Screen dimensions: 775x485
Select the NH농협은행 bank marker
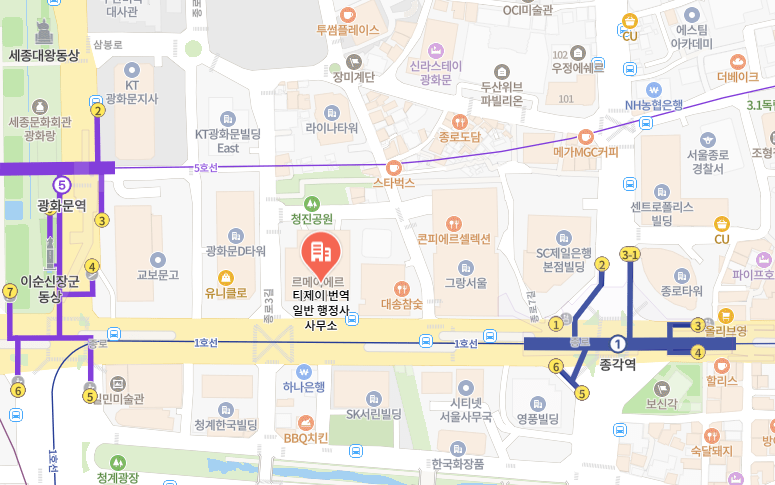654,87
